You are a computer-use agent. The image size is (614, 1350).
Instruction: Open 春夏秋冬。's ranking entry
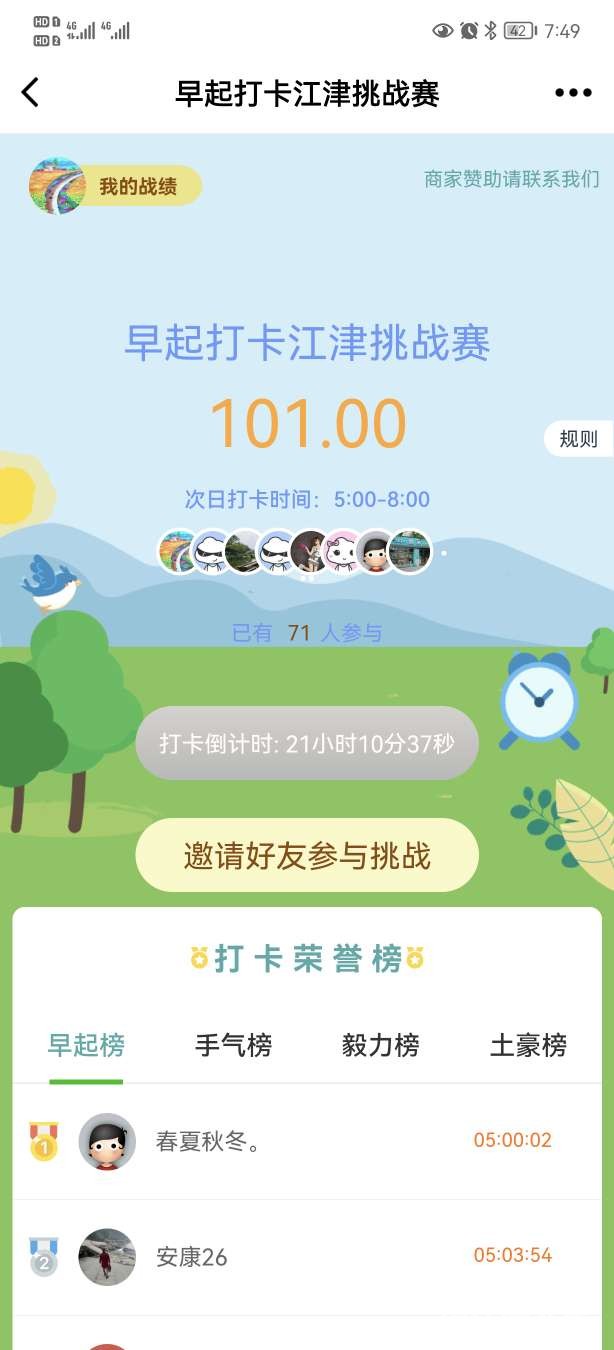click(x=307, y=1141)
